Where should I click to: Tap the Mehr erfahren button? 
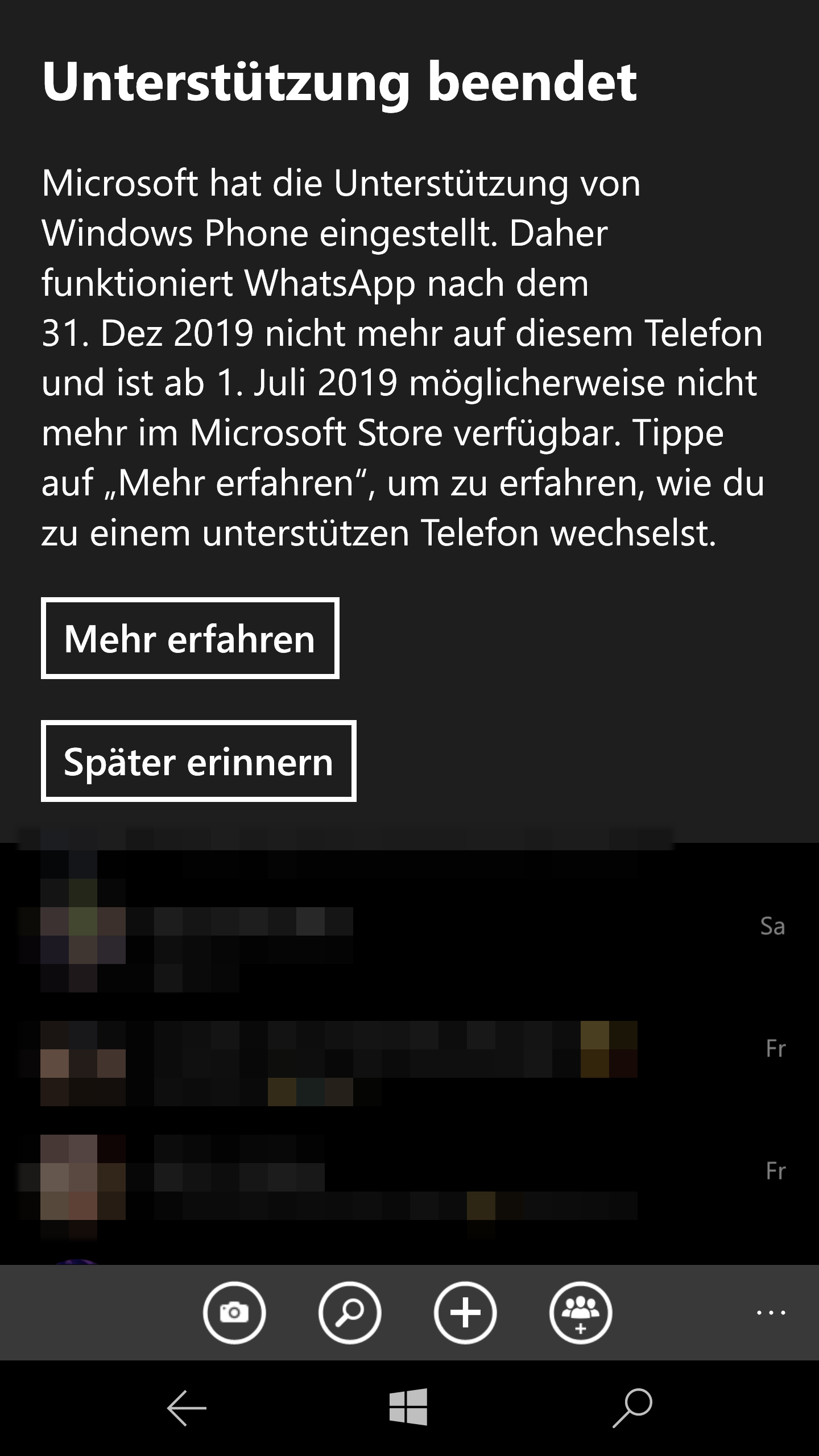click(190, 638)
